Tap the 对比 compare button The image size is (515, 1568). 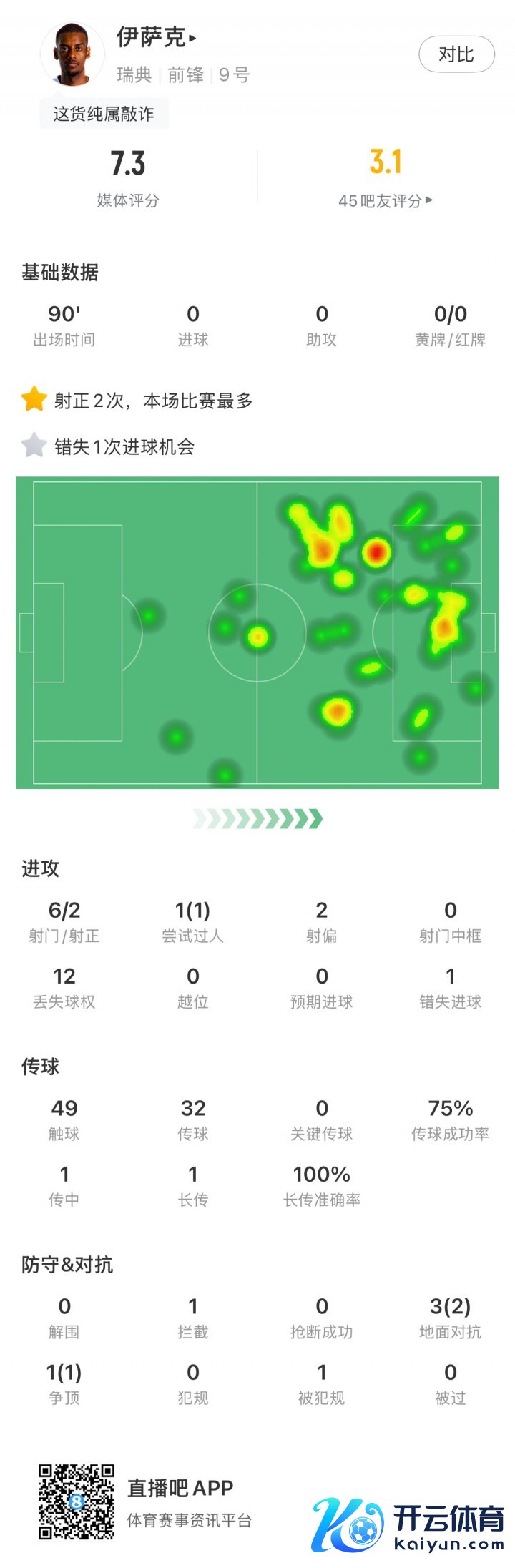[x=456, y=54]
